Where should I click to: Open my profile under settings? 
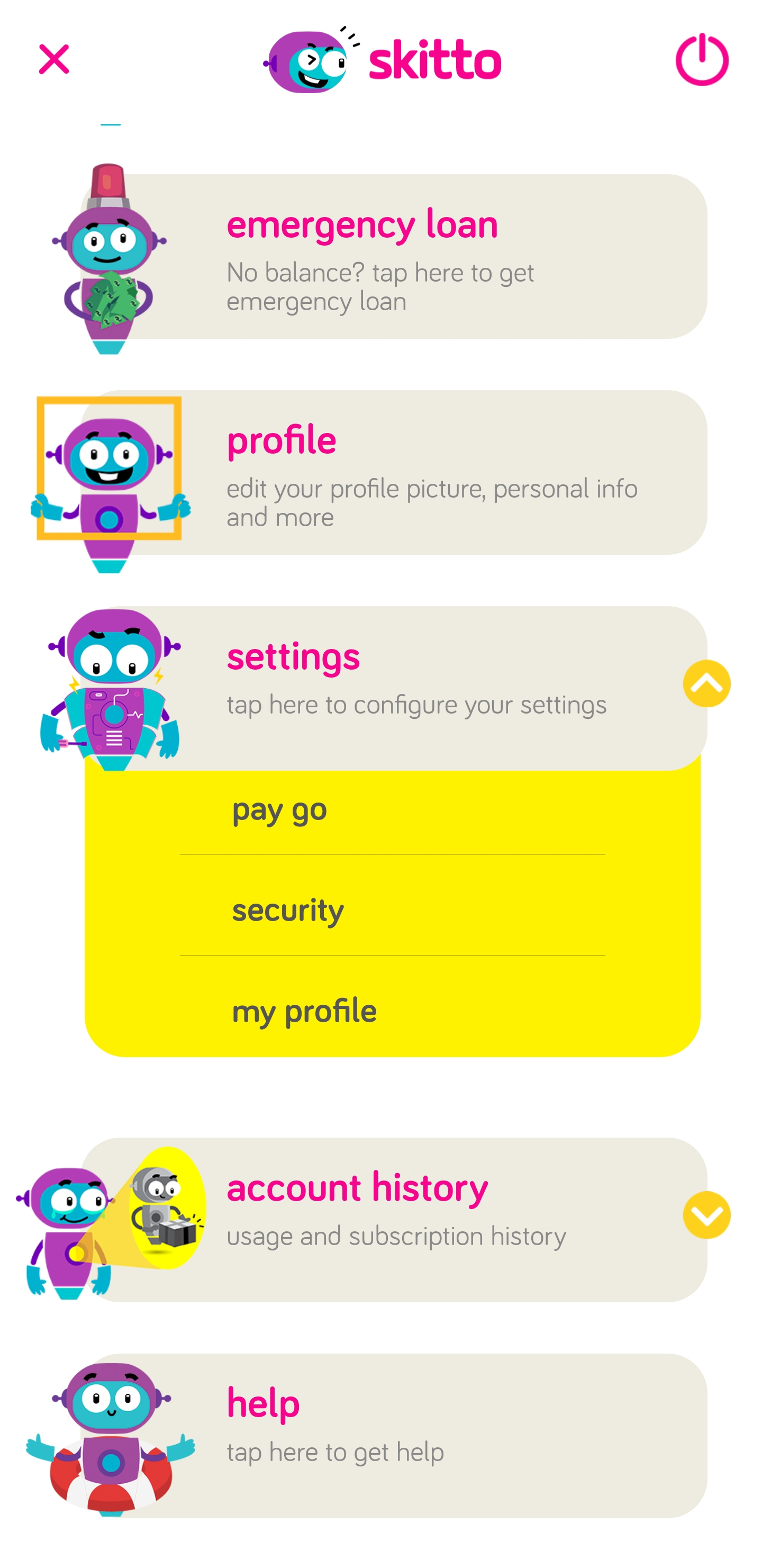pos(392,1011)
